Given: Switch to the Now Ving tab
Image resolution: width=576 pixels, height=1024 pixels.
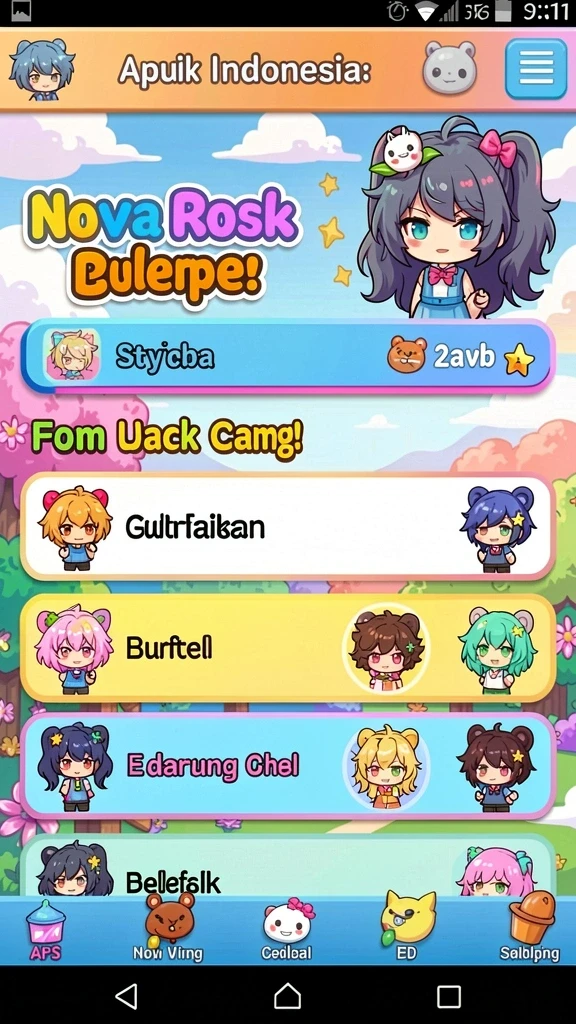Looking at the screenshot, I should [x=168, y=928].
